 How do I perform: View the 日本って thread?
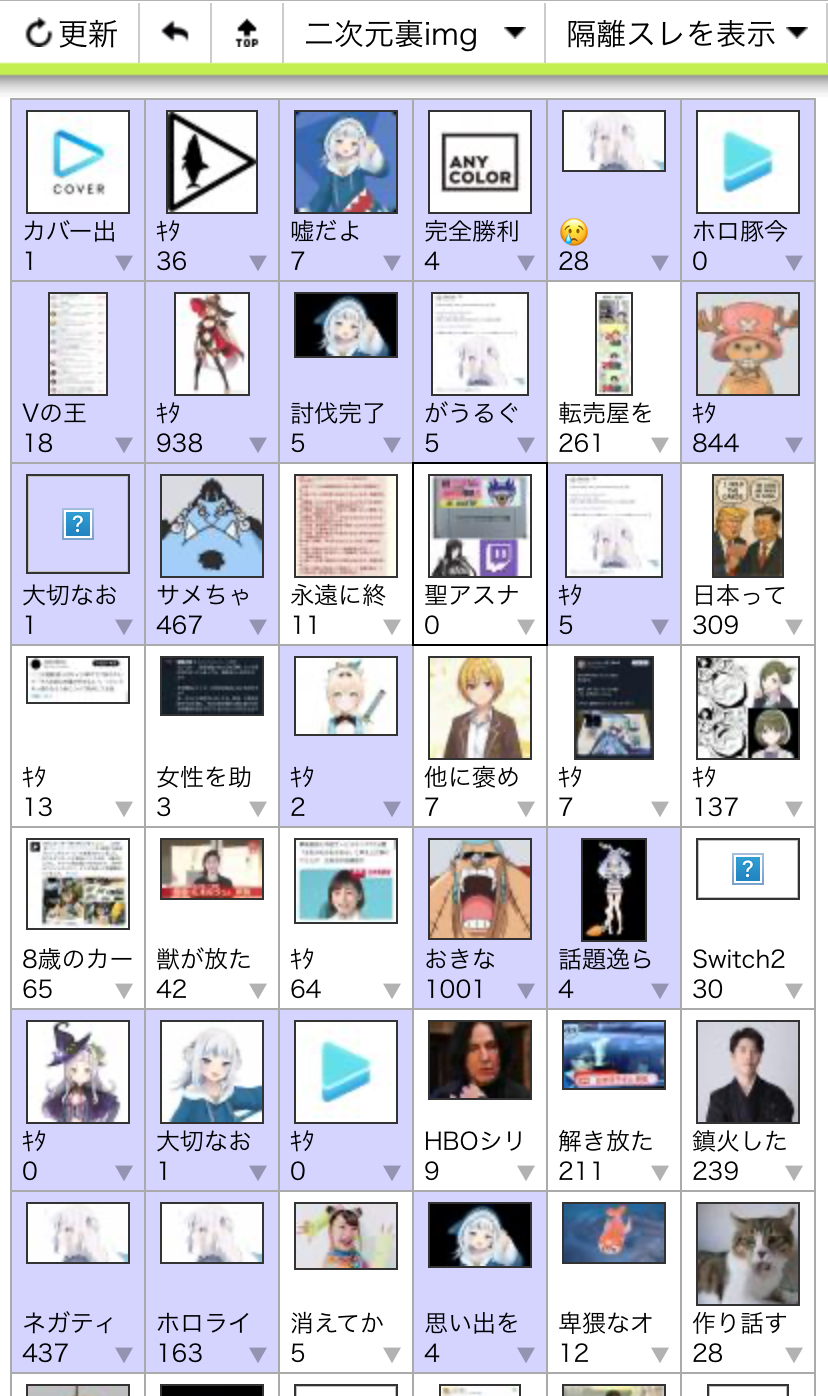pyautogui.click(x=748, y=554)
